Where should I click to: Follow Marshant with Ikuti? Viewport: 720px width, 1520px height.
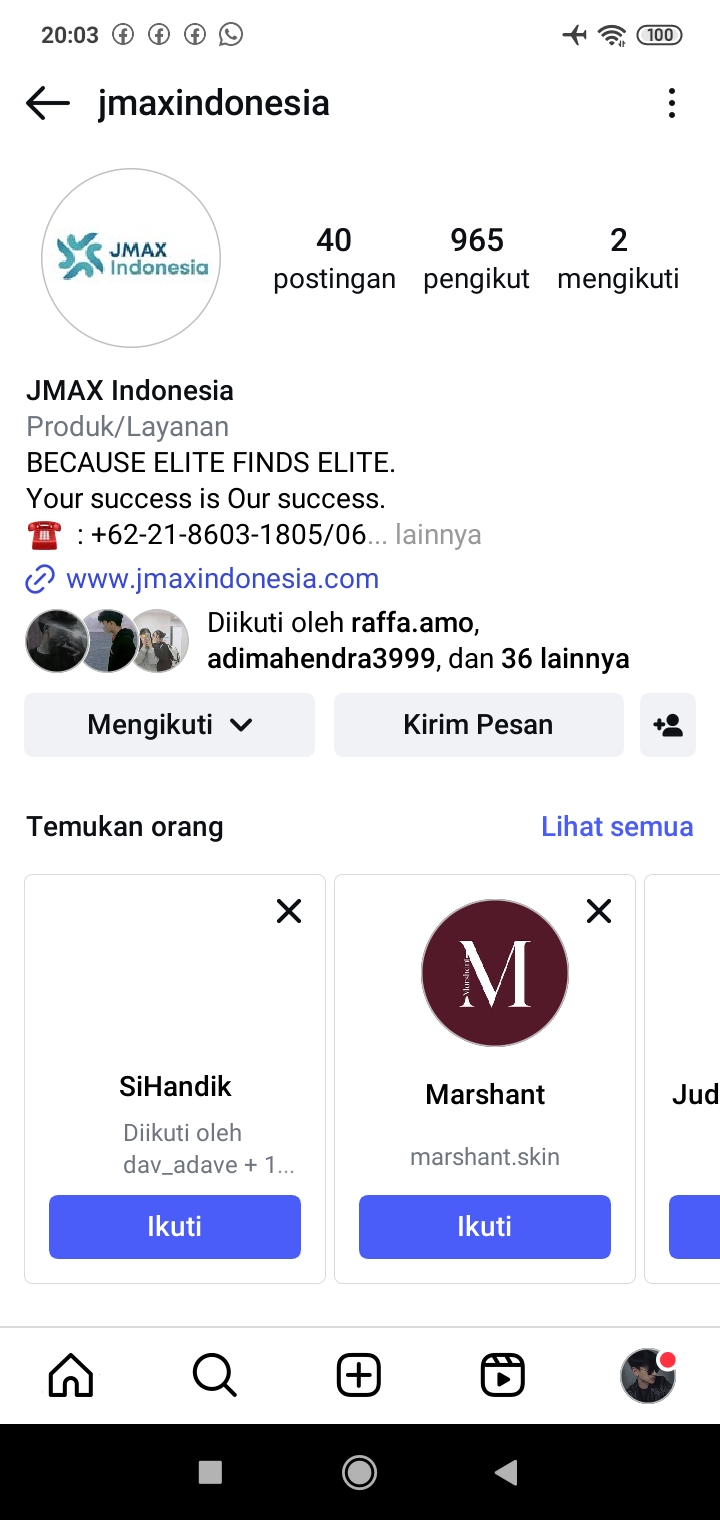point(485,1226)
